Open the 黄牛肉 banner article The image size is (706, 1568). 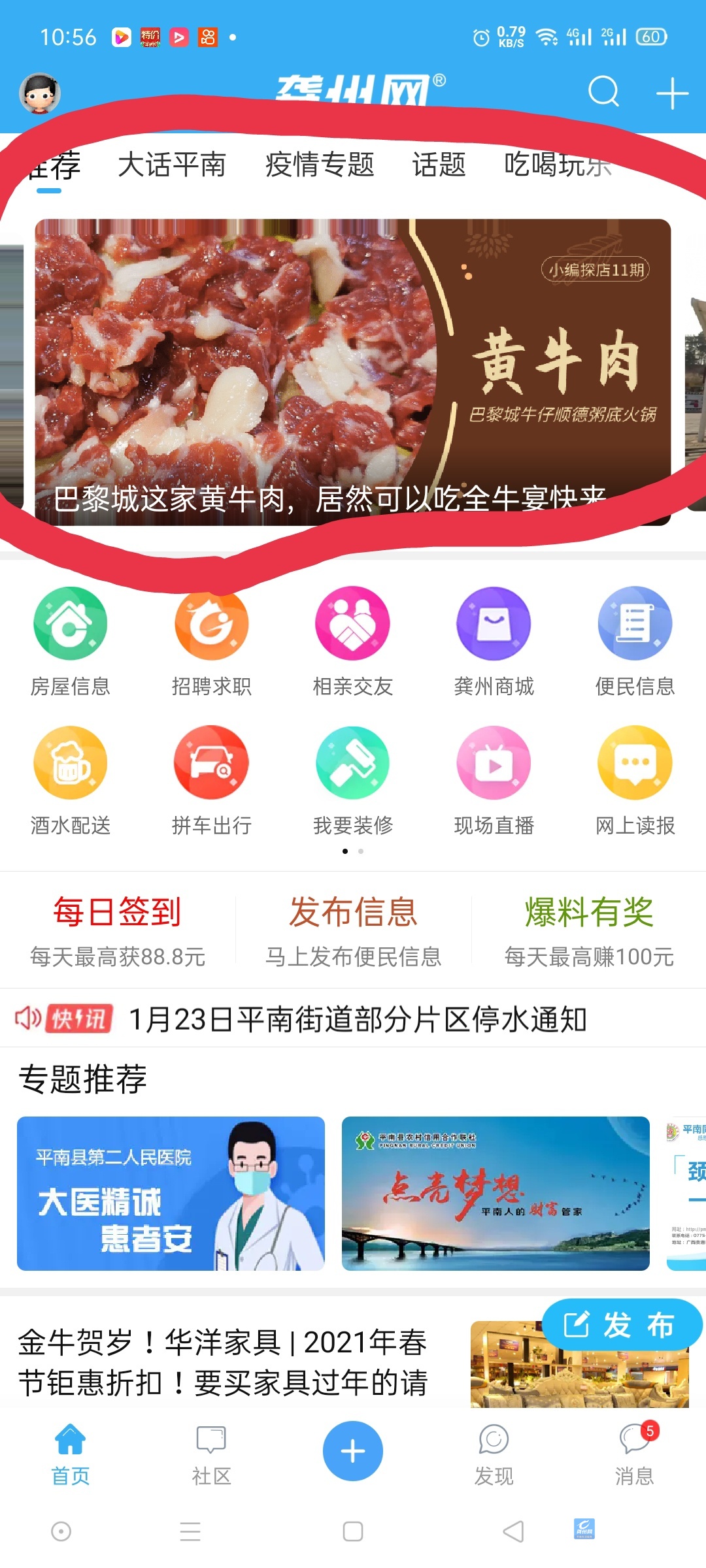tap(353, 371)
